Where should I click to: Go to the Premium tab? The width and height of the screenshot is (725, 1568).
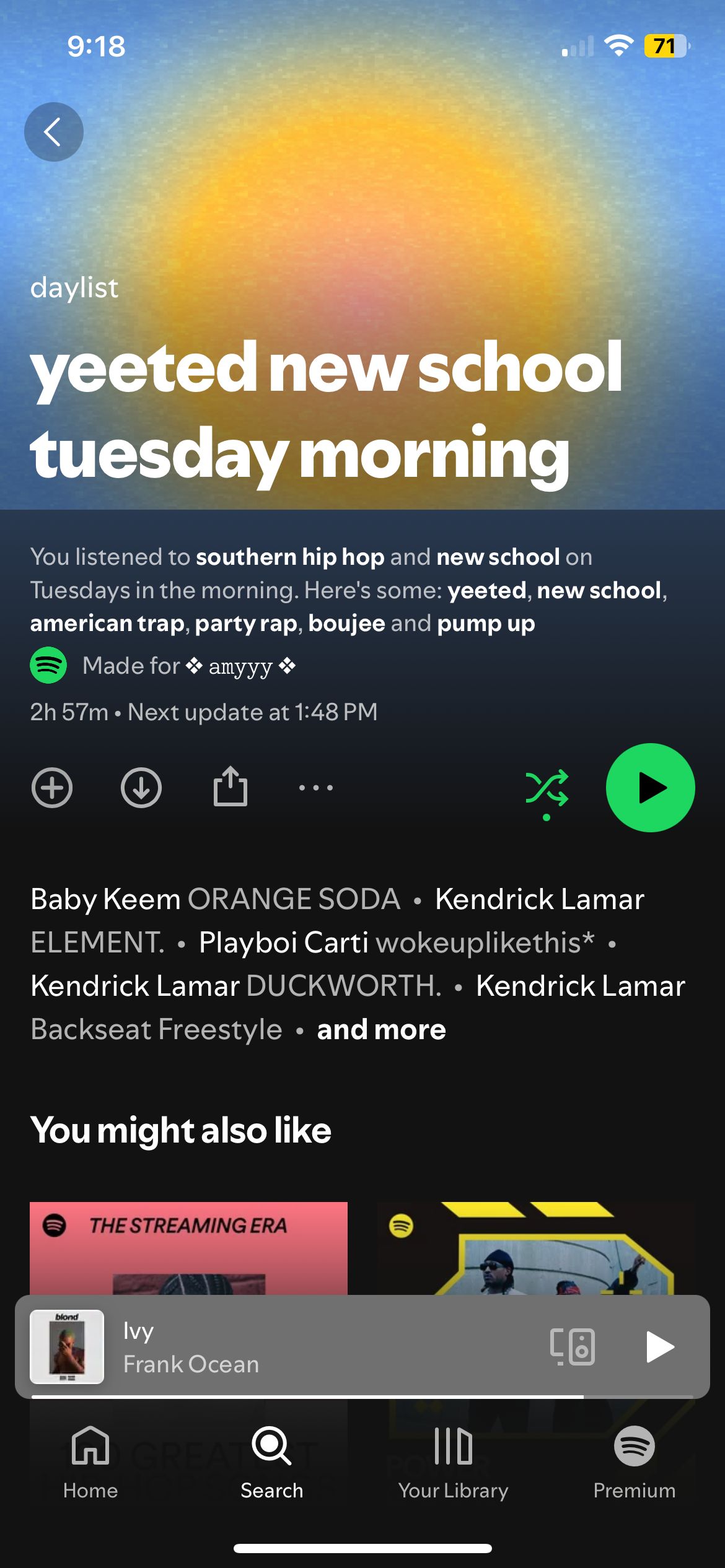[x=634, y=1463]
